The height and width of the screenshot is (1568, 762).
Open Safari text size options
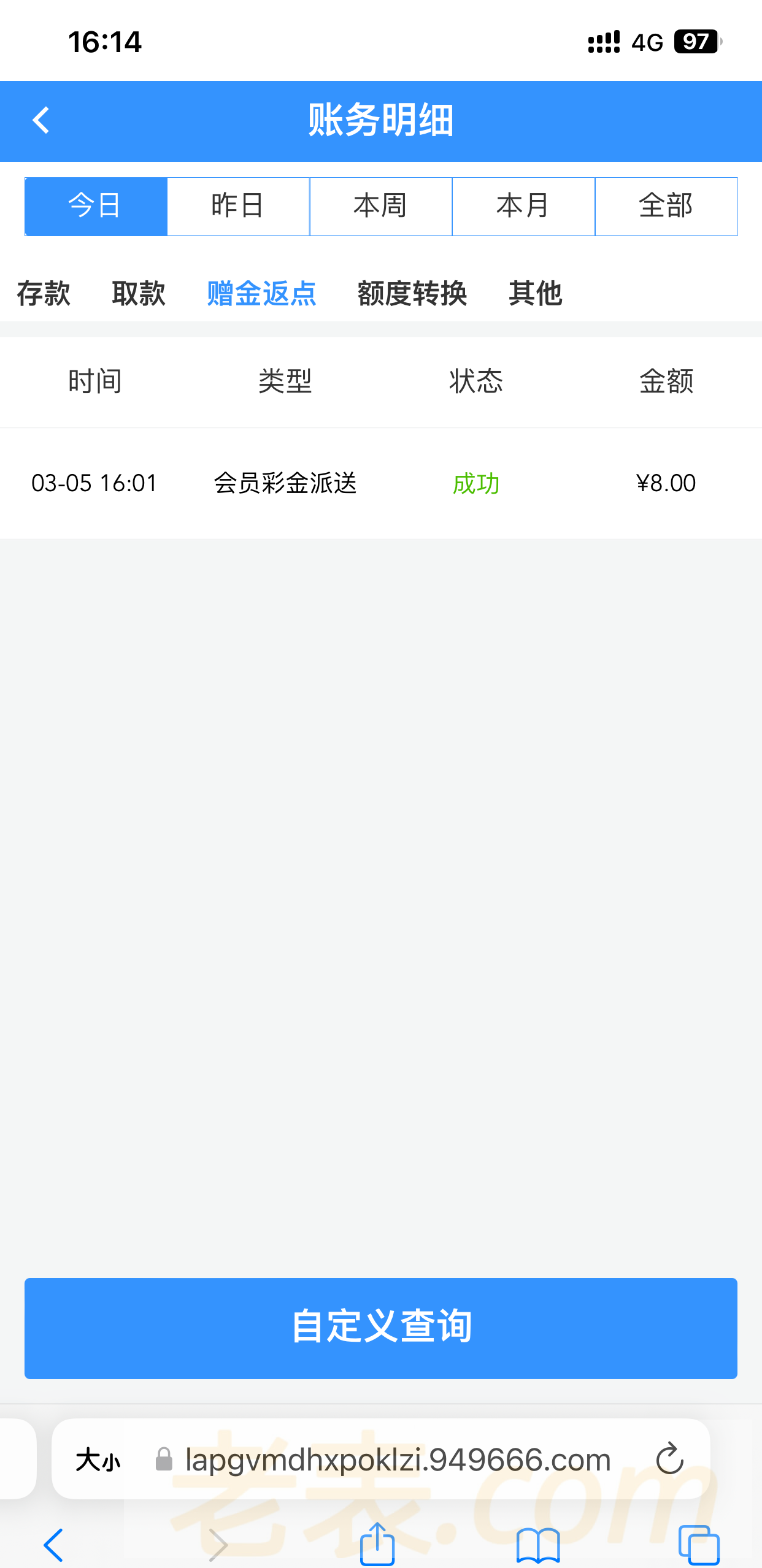coord(98,1460)
